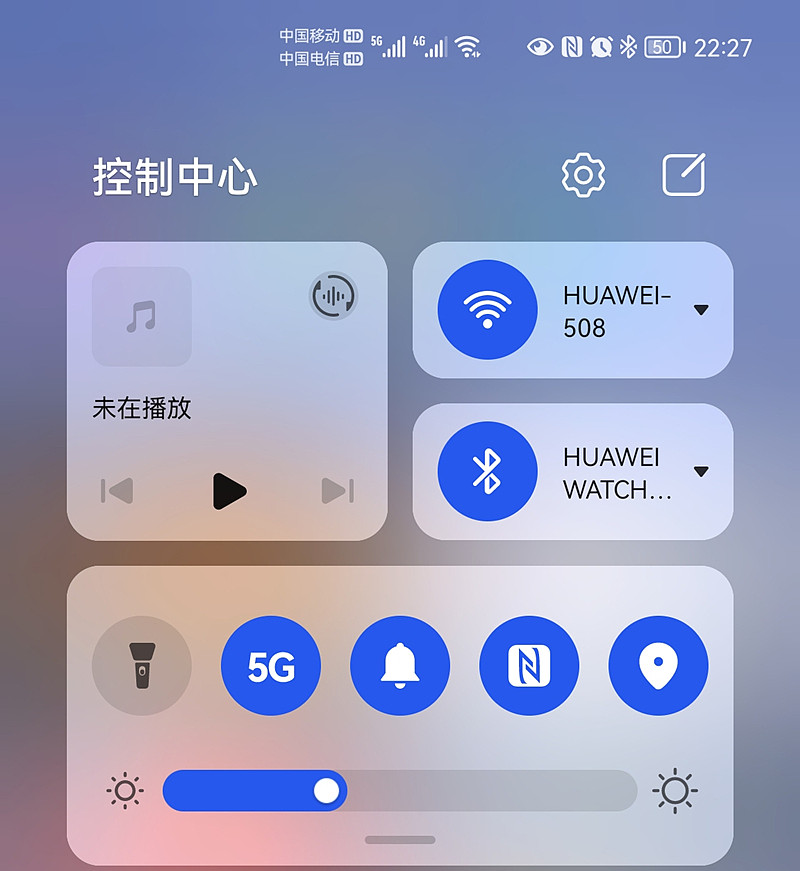Mute the ringer with the bell toggle
Image resolution: width=800 pixels, height=871 pixels.
[400, 666]
